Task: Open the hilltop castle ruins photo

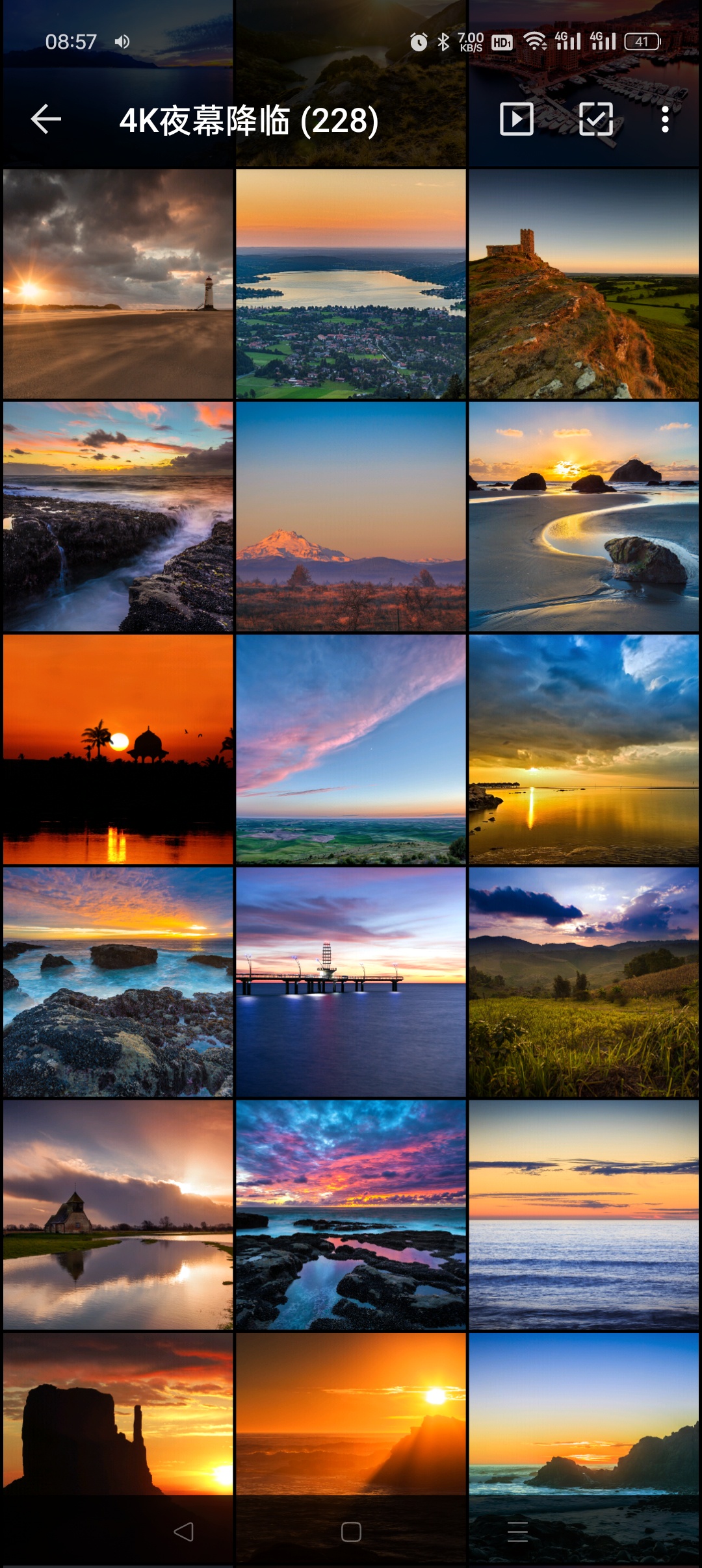Action: click(584, 284)
